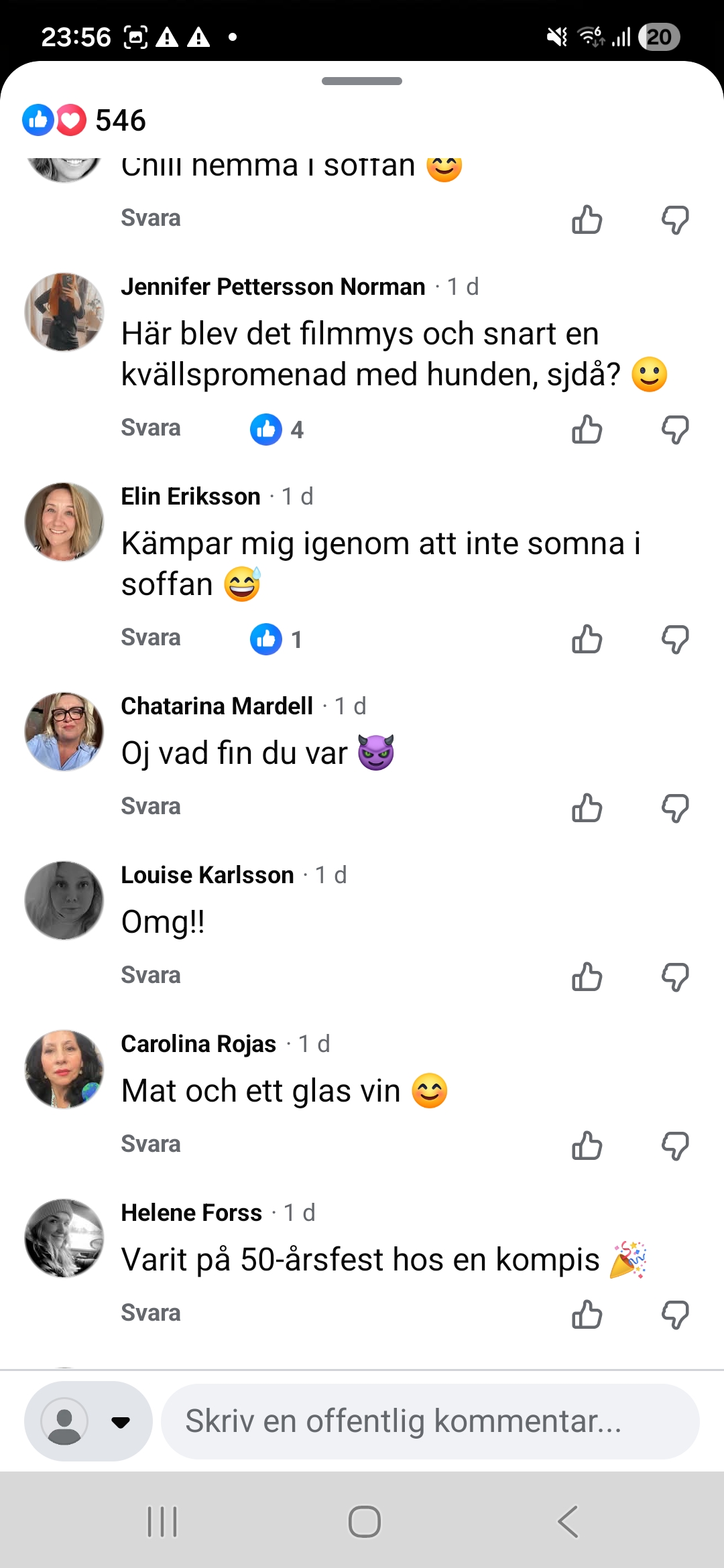This screenshot has height=1568, width=724.
Task: Like Jennifer Pettersson Norman's comment with thumbs up
Action: click(586, 431)
